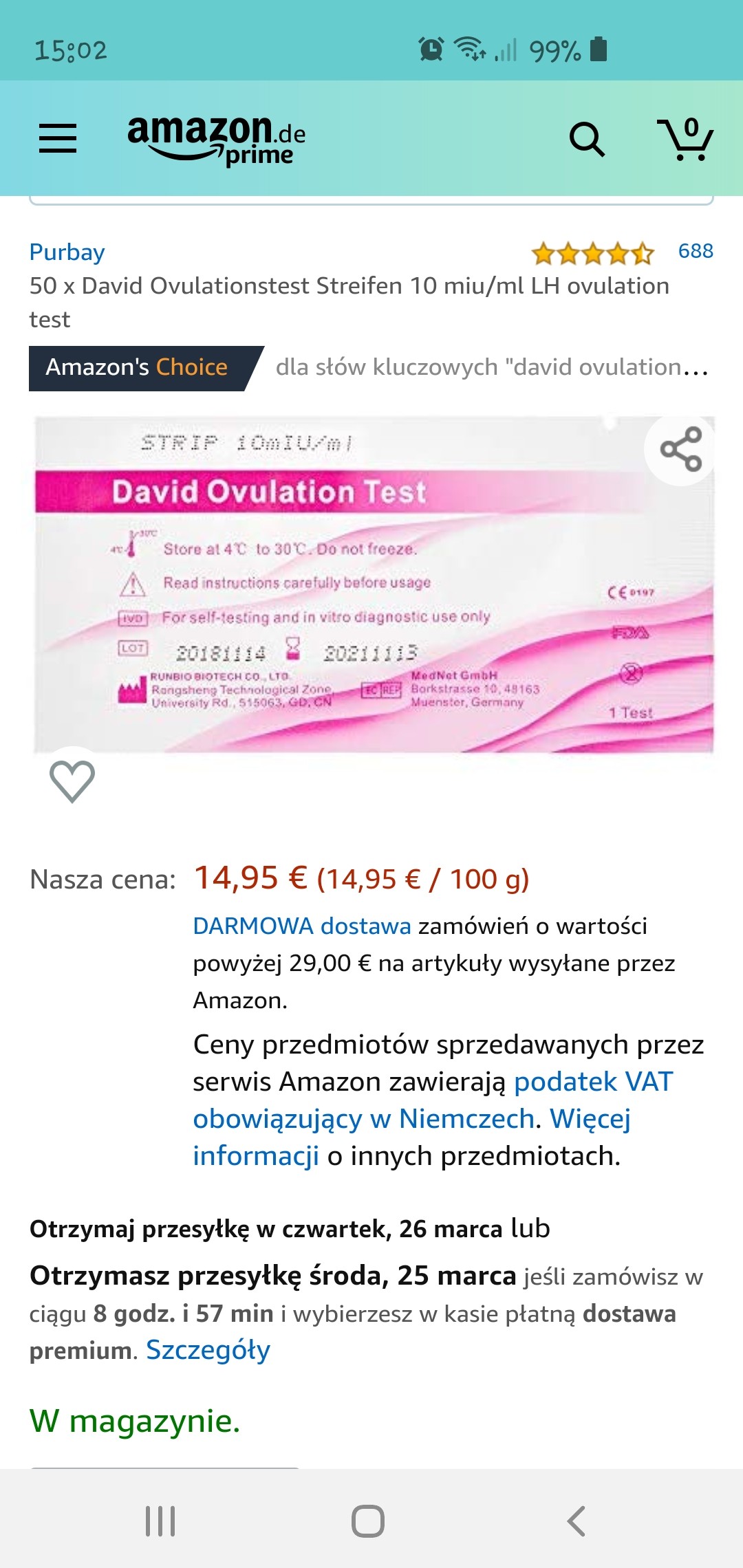Screen dimensions: 743x1568
Task: Tap the Amazon's Choice badge
Action: click(x=138, y=368)
